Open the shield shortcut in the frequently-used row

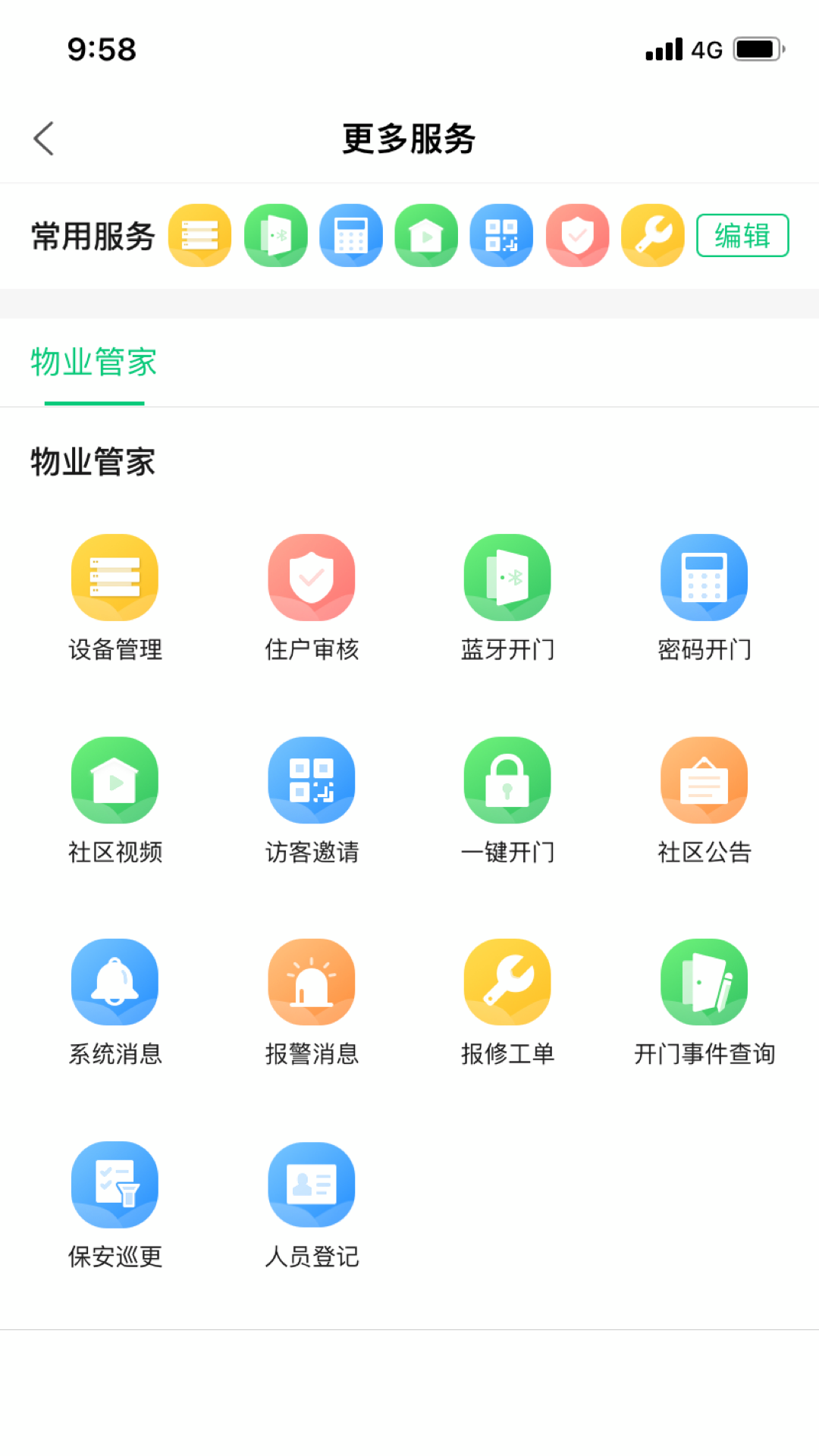pos(577,236)
